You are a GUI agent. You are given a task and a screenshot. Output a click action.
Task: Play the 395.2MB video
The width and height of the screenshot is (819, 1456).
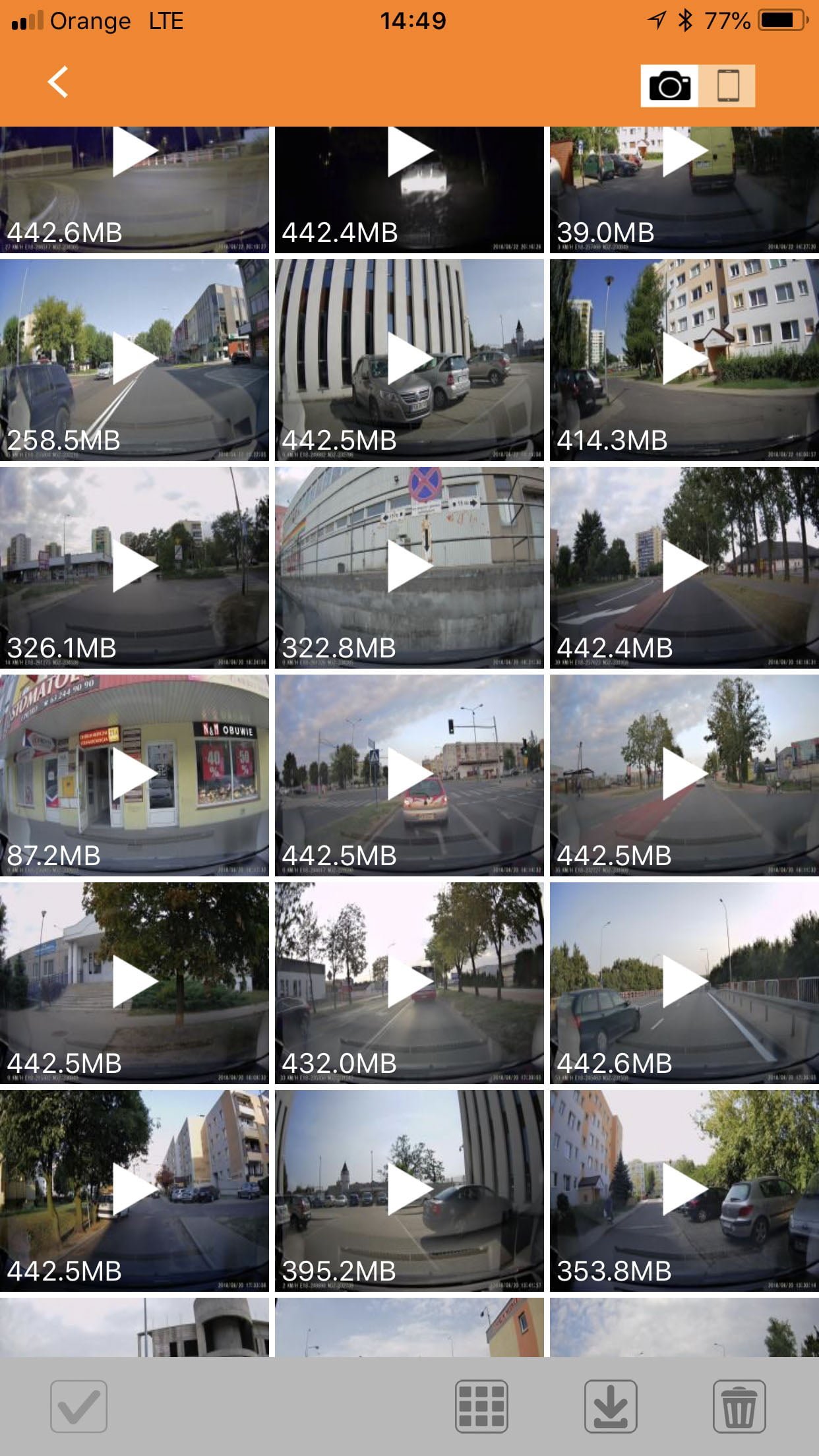tap(409, 1190)
